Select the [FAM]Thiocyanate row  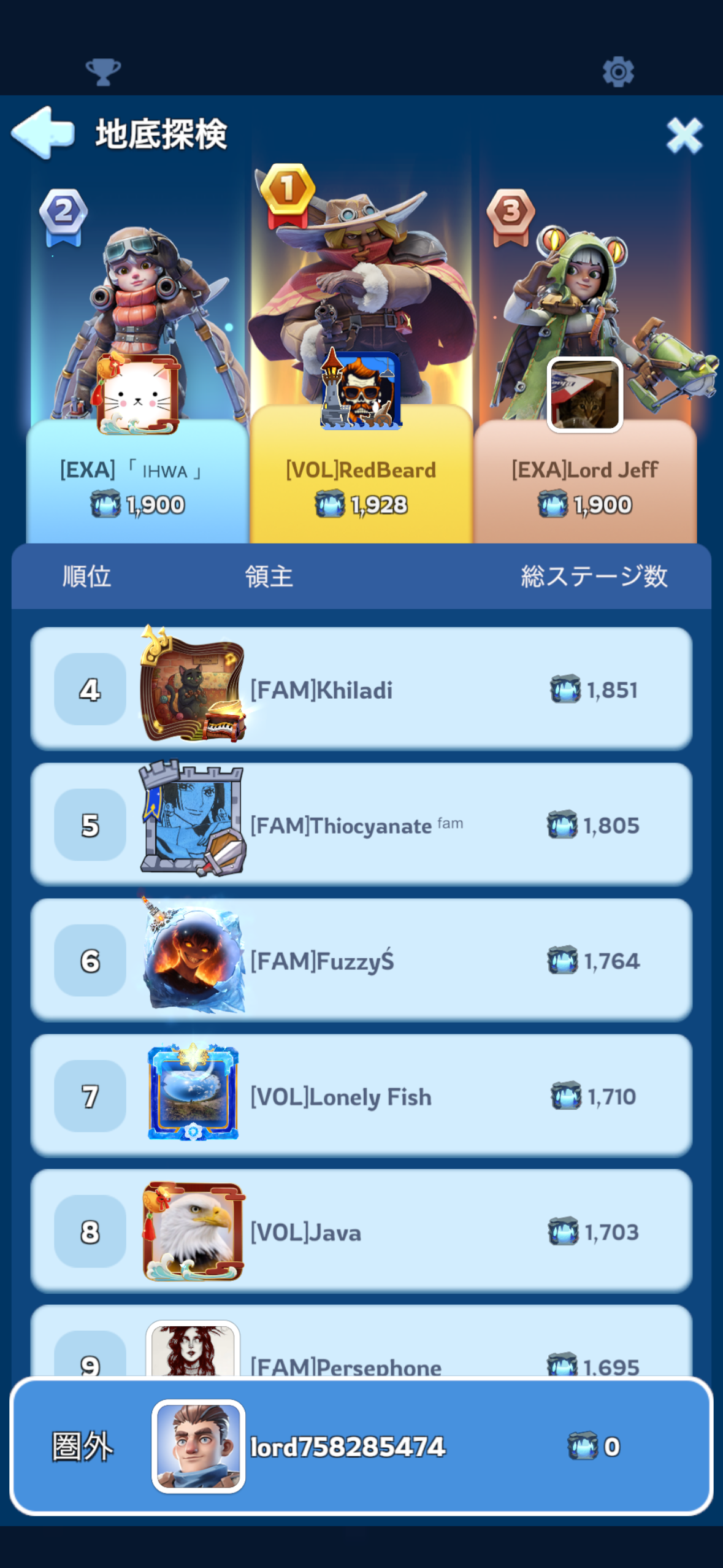pyautogui.click(x=361, y=824)
